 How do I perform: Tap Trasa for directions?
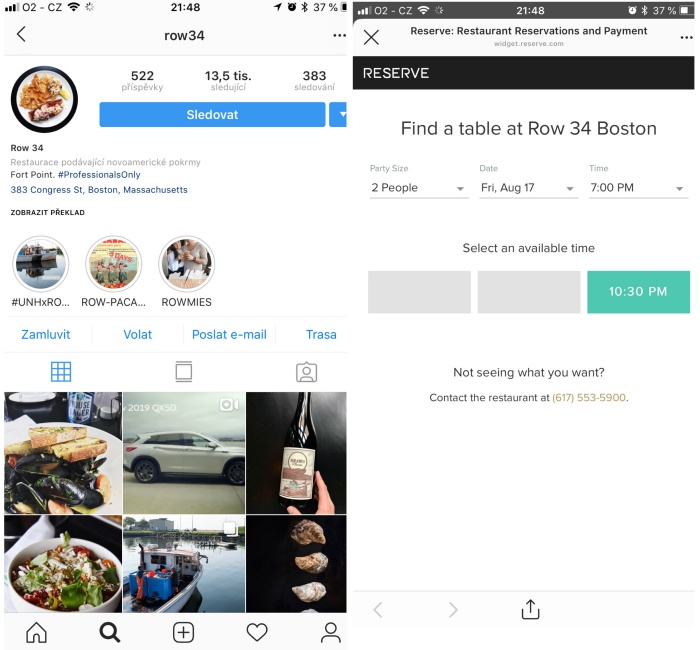click(321, 335)
